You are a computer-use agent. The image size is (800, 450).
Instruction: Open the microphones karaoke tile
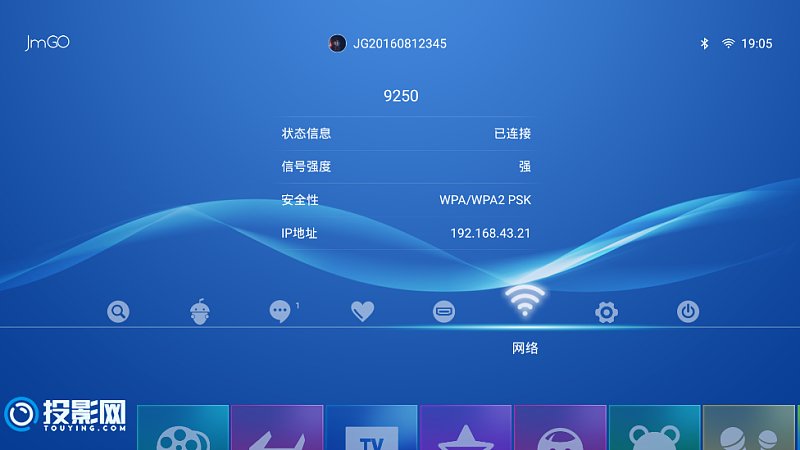pos(748,430)
